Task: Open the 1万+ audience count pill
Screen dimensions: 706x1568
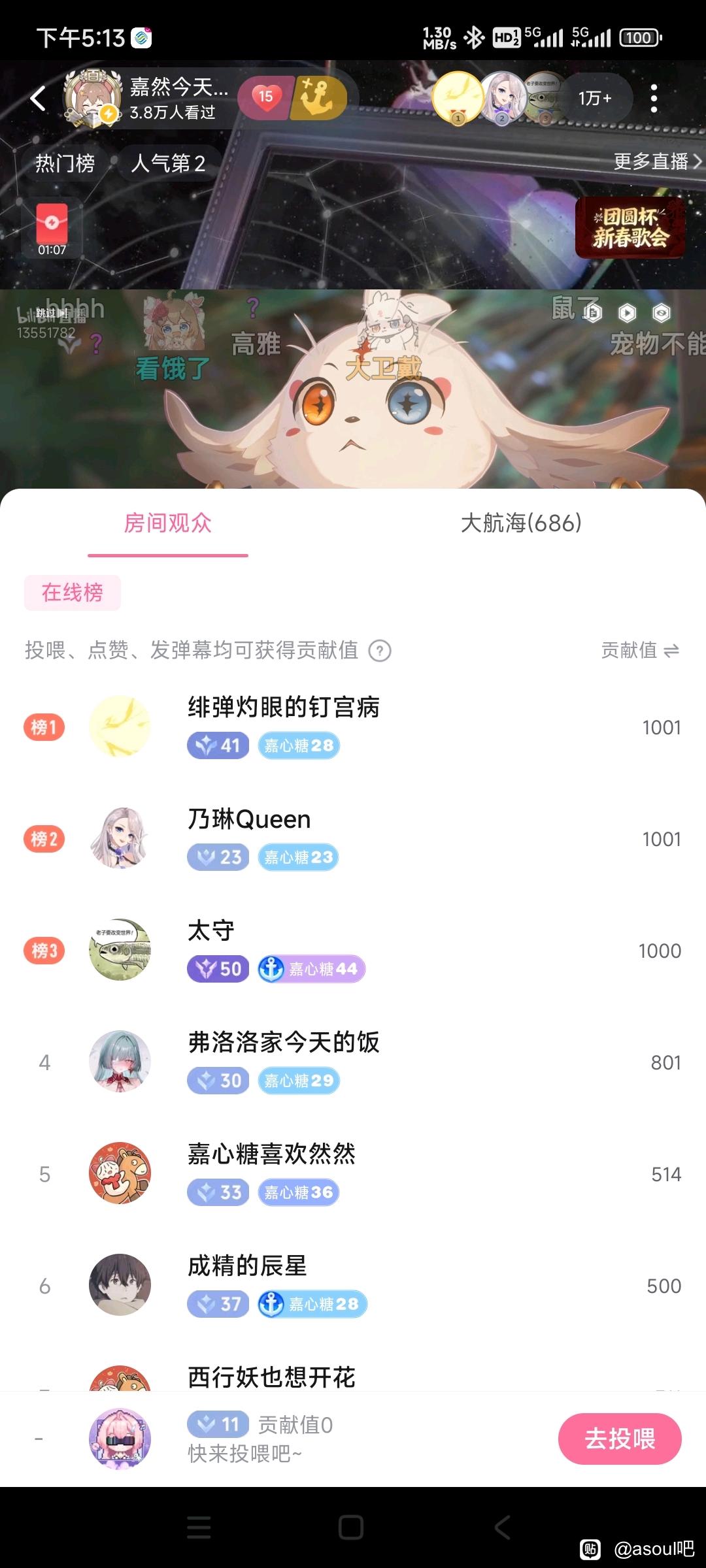Action: pyautogui.click(x=594, y=99)
